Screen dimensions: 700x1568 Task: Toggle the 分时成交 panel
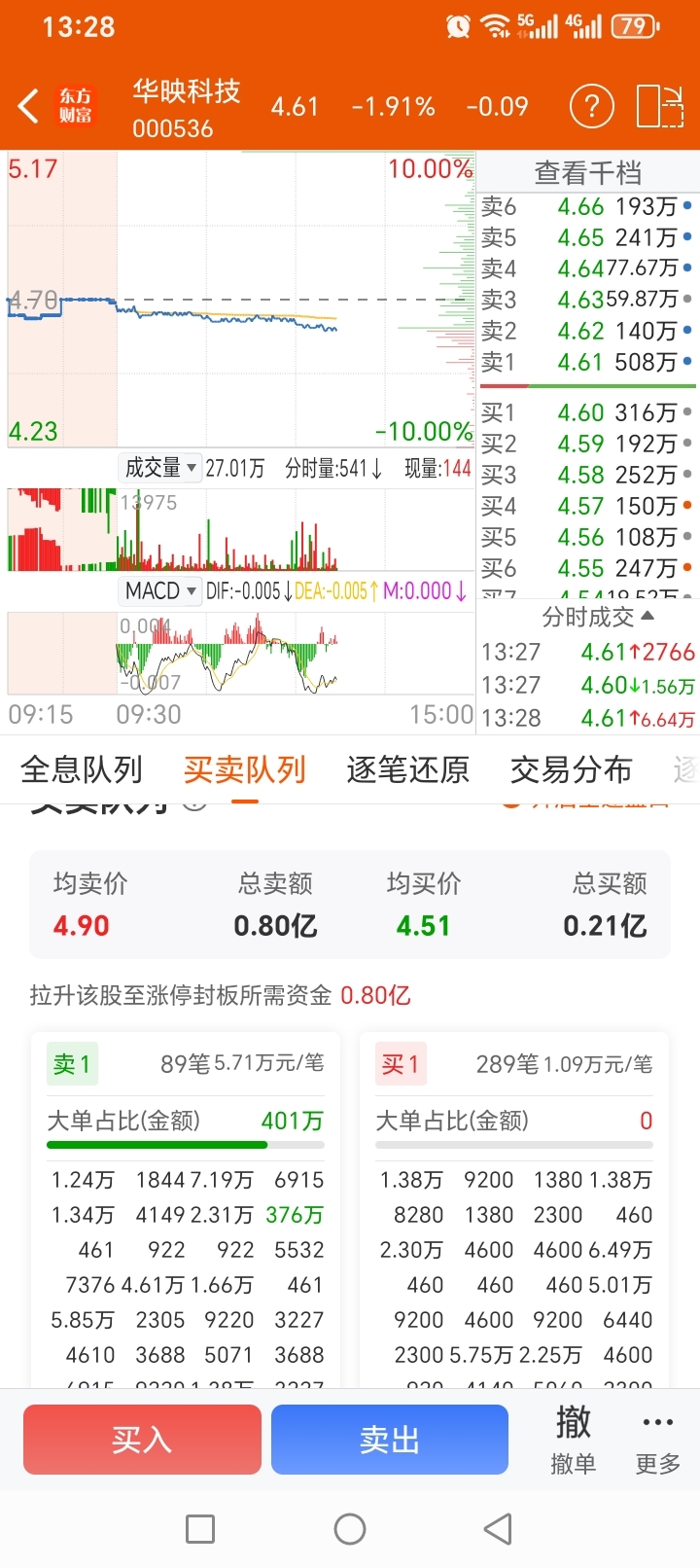coord(597,616)
